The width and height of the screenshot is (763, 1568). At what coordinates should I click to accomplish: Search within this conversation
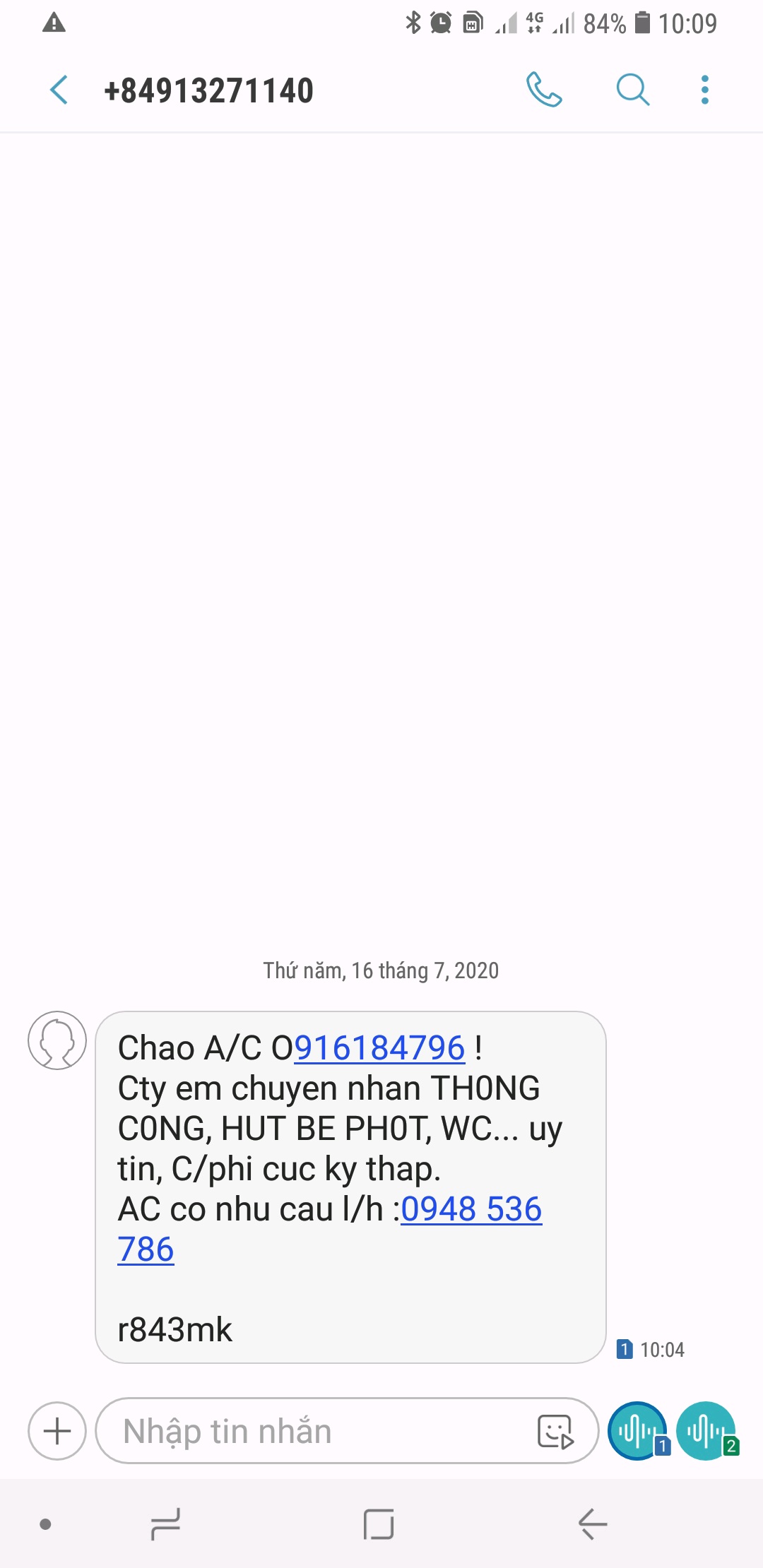[632, 90]
